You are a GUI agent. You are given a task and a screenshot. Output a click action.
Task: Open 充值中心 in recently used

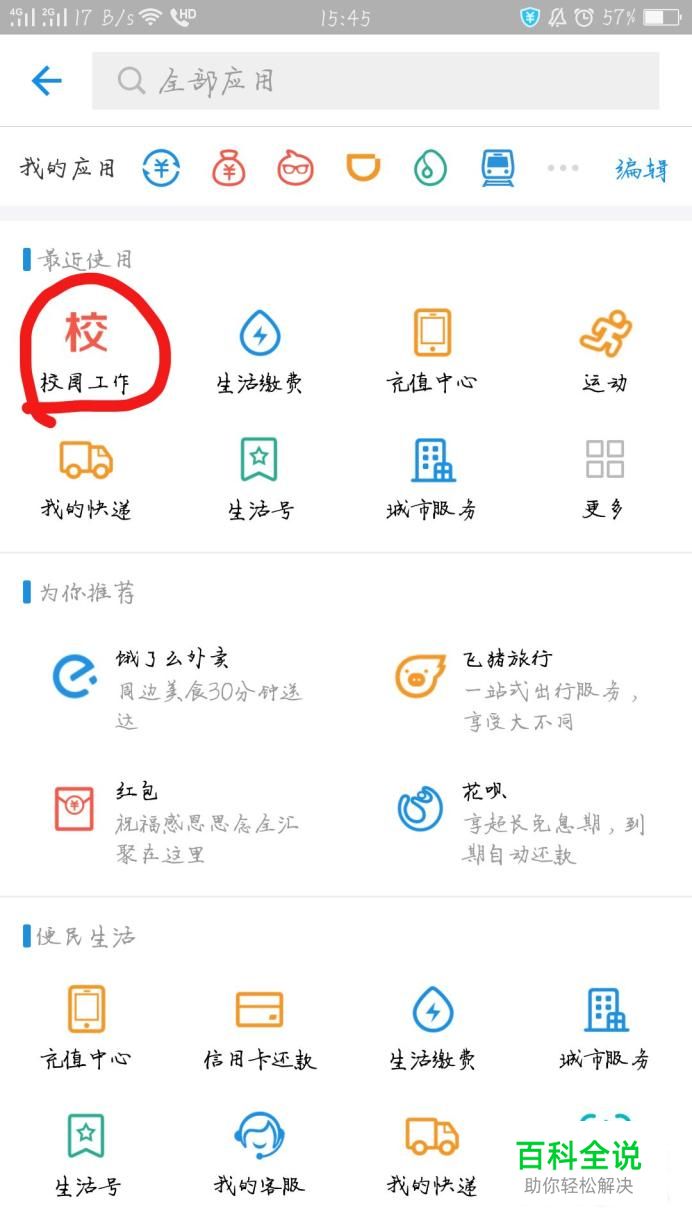point(433,352)
